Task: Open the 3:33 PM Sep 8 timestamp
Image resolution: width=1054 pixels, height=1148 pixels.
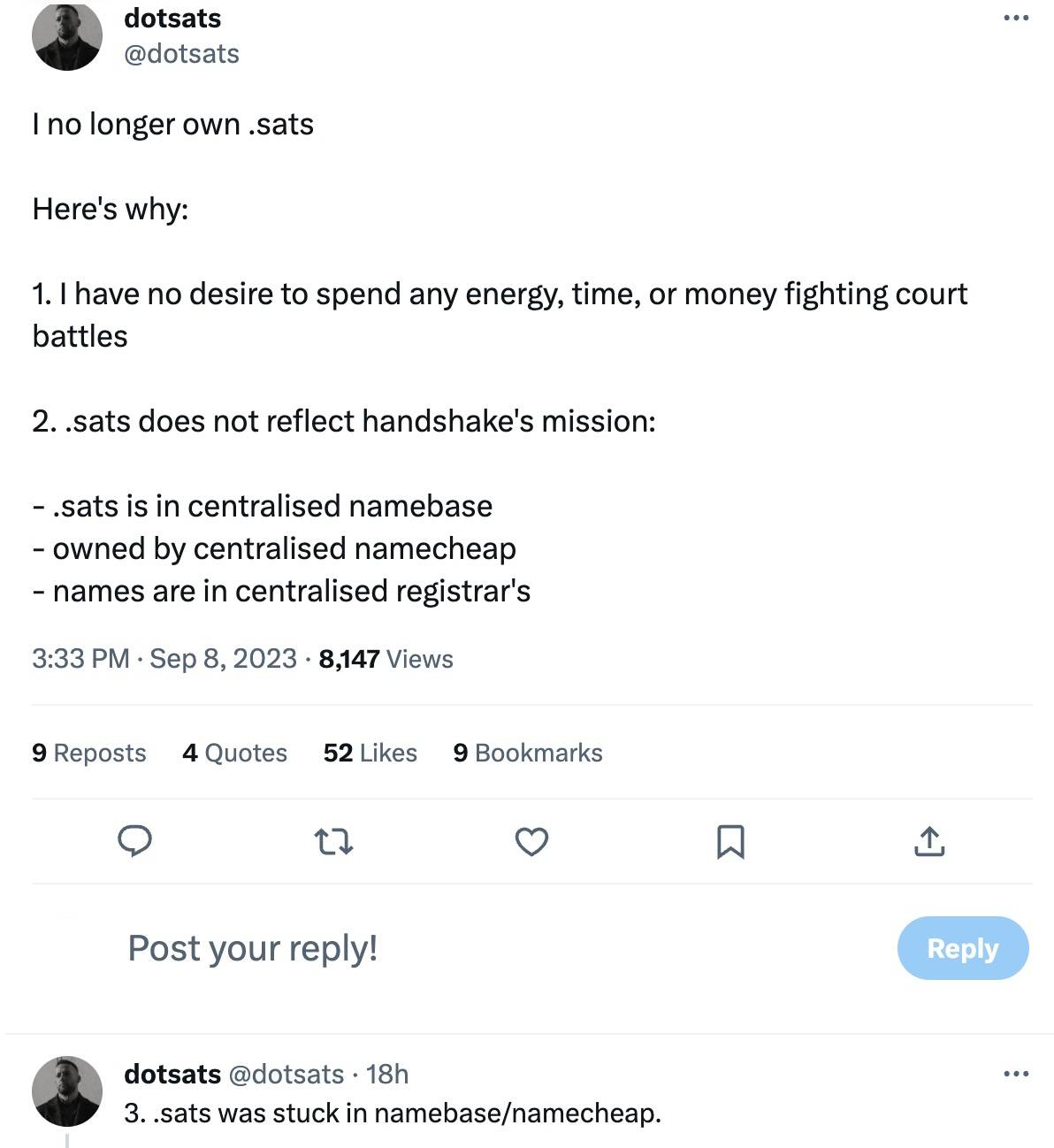Action: point(164,659)
